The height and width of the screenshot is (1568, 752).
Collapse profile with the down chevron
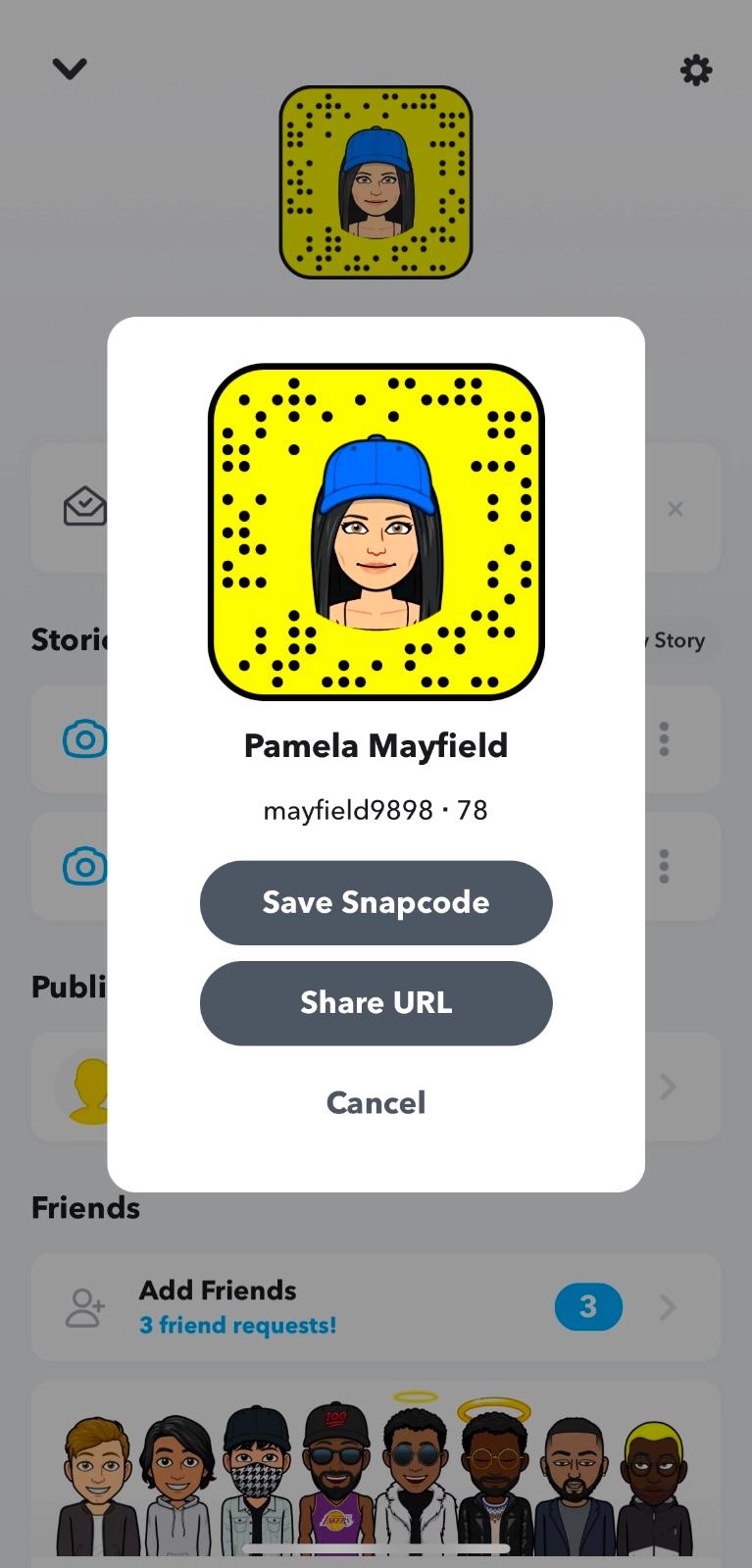tap(70, 69)
